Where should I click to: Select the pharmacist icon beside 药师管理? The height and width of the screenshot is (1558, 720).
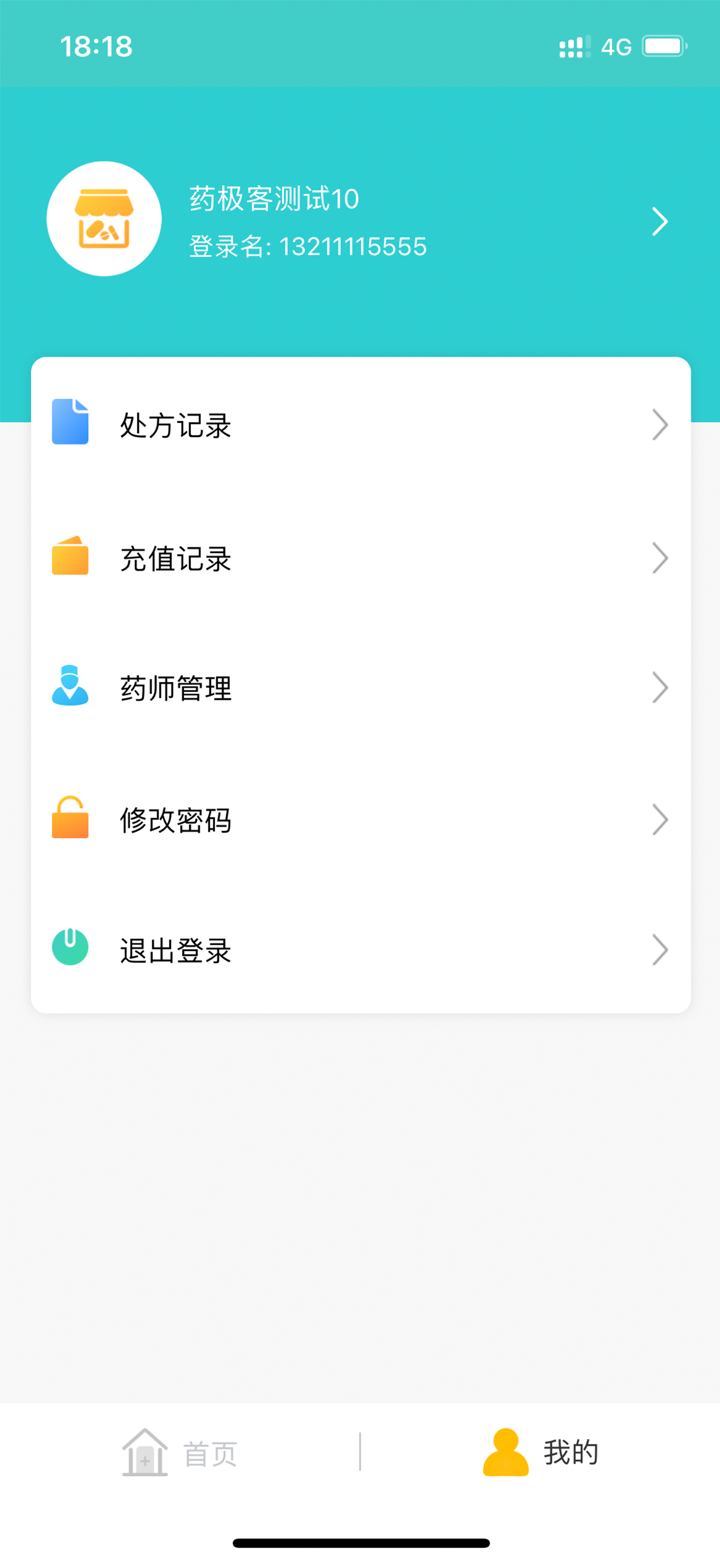69,687
